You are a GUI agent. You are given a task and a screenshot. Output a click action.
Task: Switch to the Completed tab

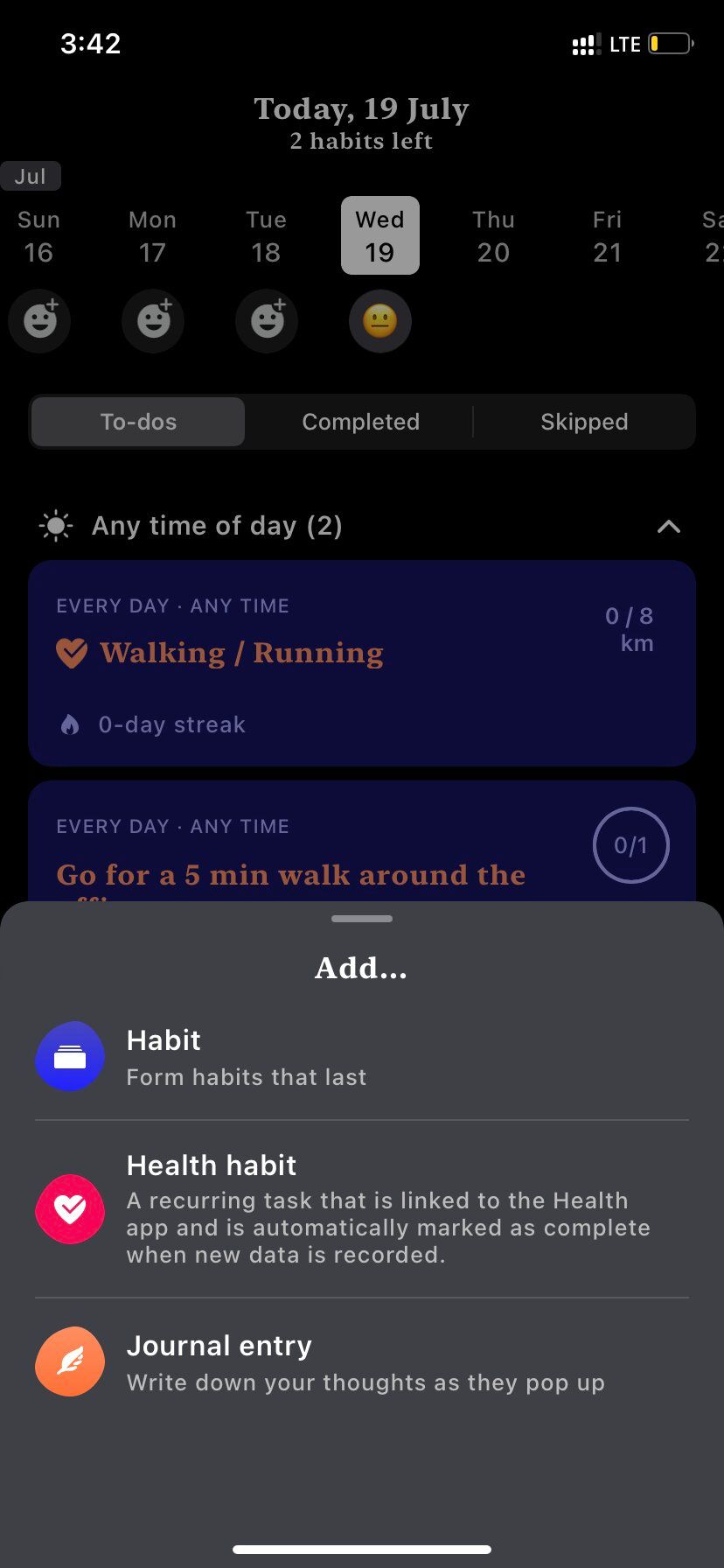click(360, 422)
